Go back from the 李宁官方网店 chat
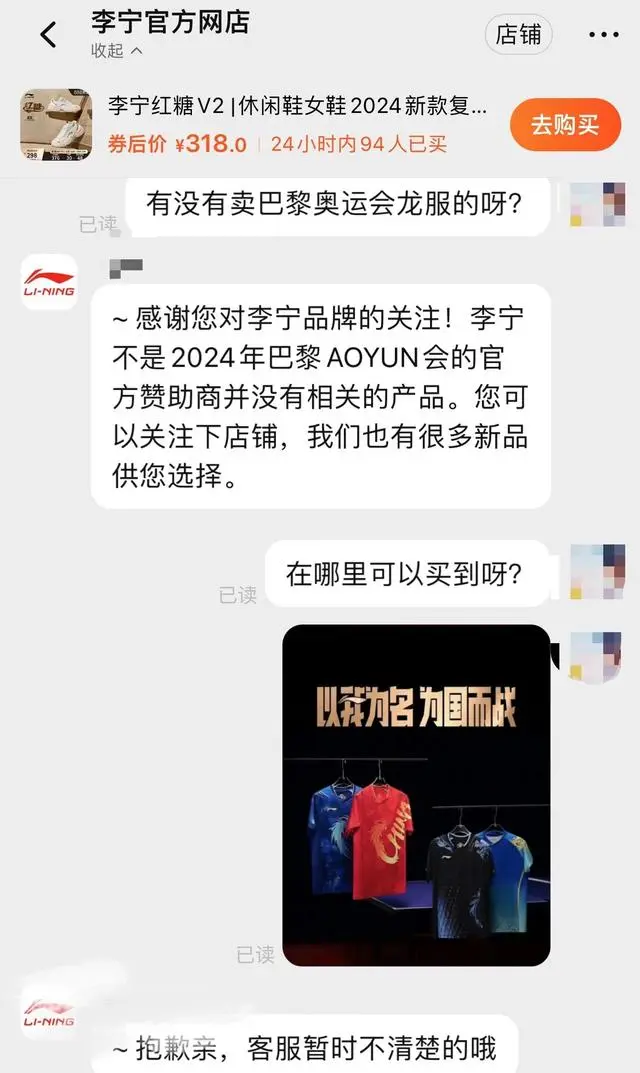 [x=48, y=35]
